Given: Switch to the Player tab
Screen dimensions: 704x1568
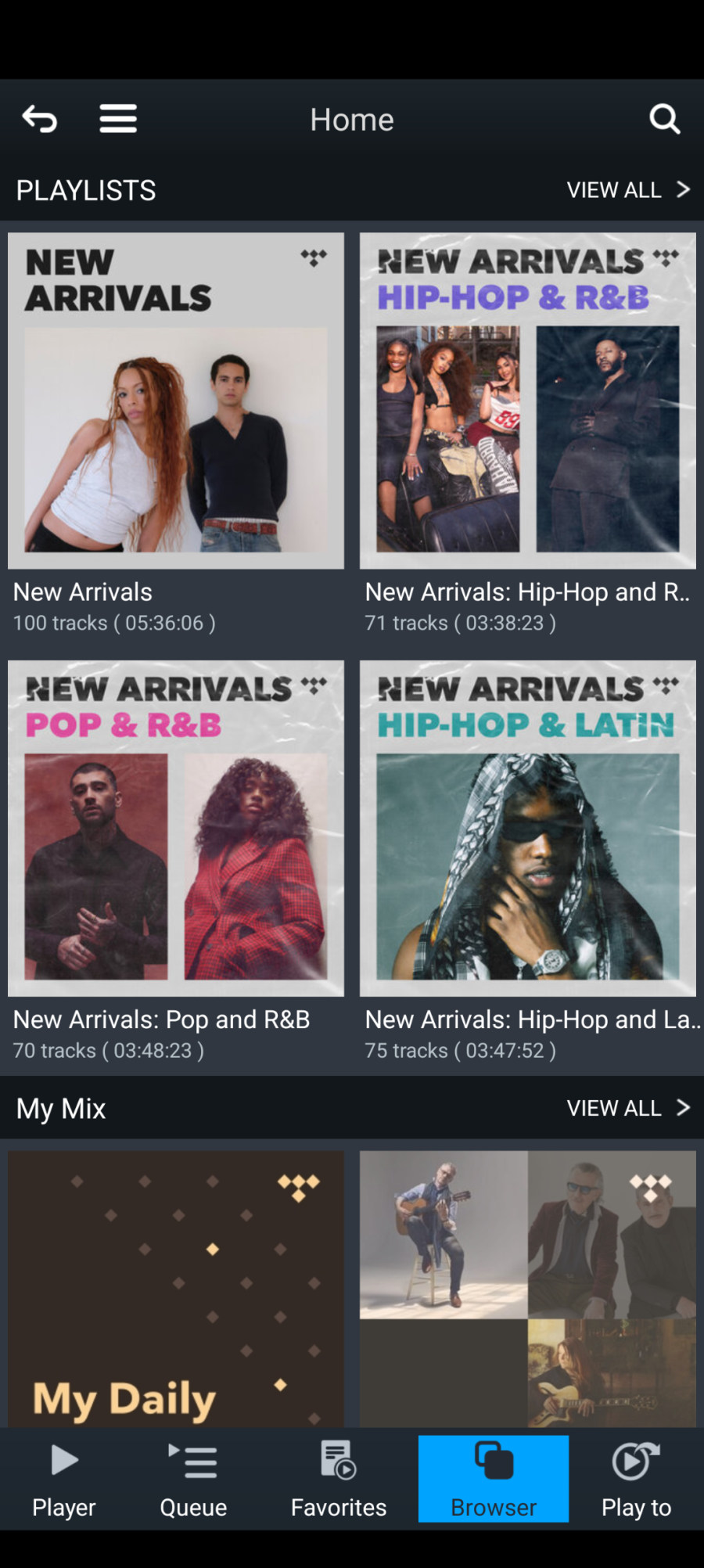Looking at the screenshot, I should pyautogui.click(x=64, y=1479).
